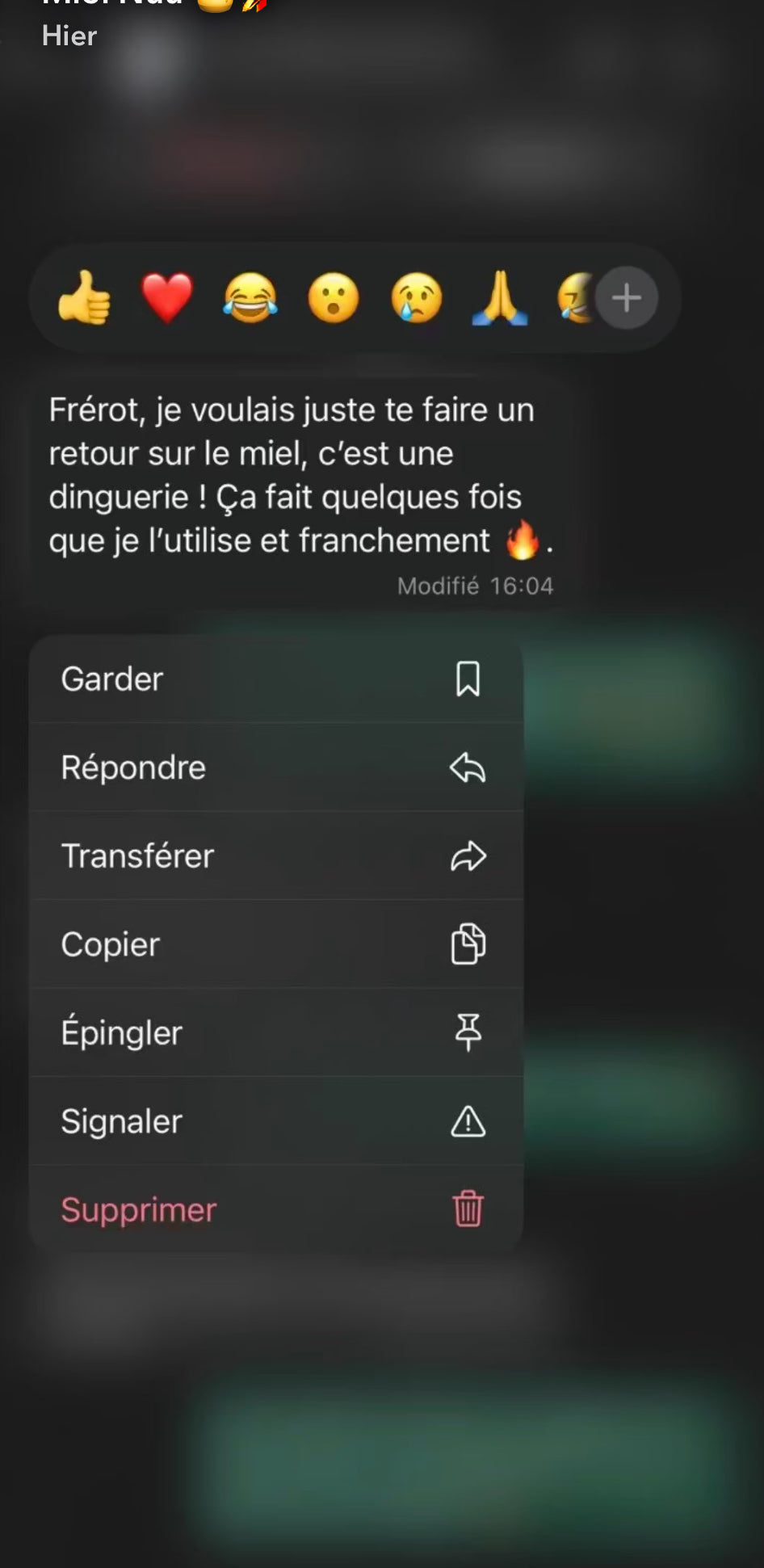This screenshot has width=764, height=1568.
Task: React with the thumbs up emoji
Action: tap(84, 298)
